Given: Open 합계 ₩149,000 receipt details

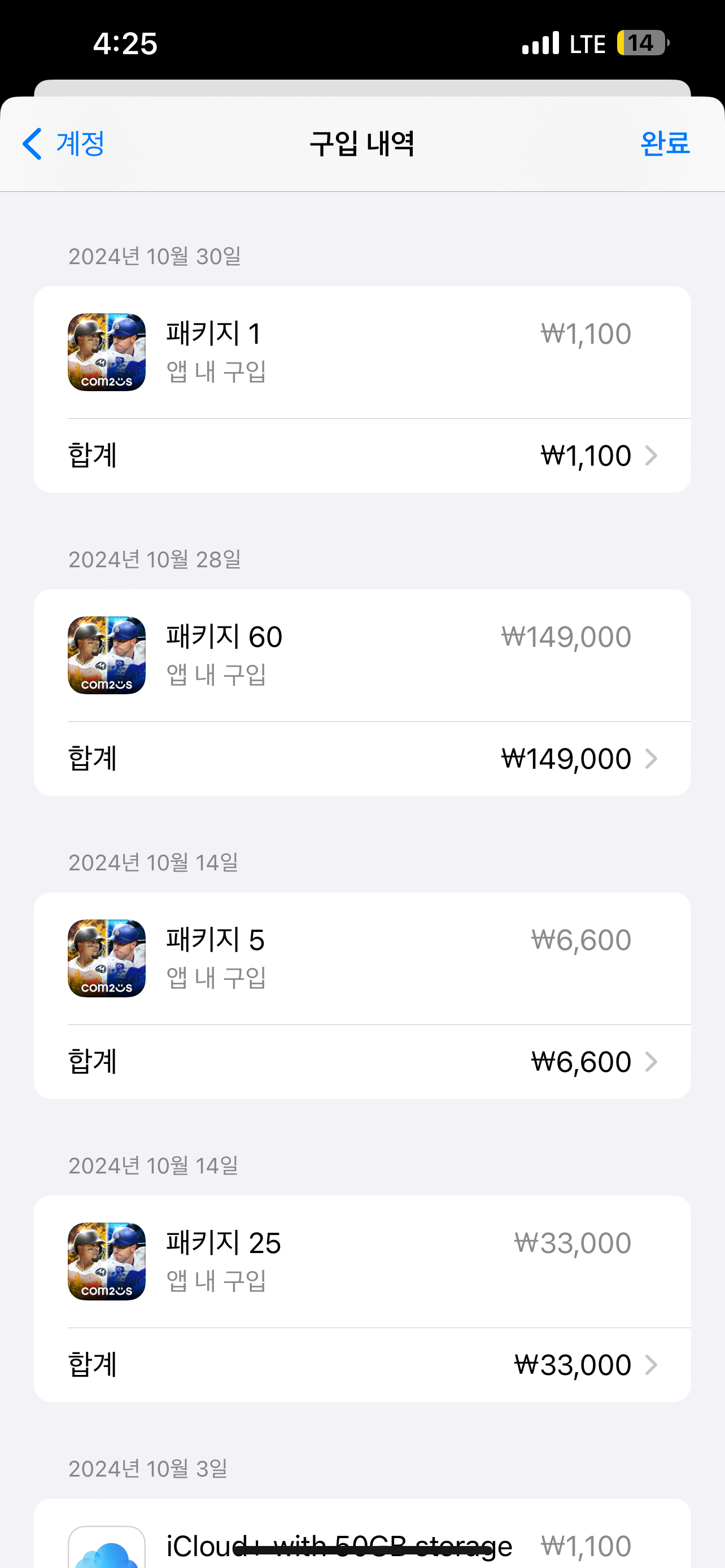Looking at the screenshot, I should [362, 759].
